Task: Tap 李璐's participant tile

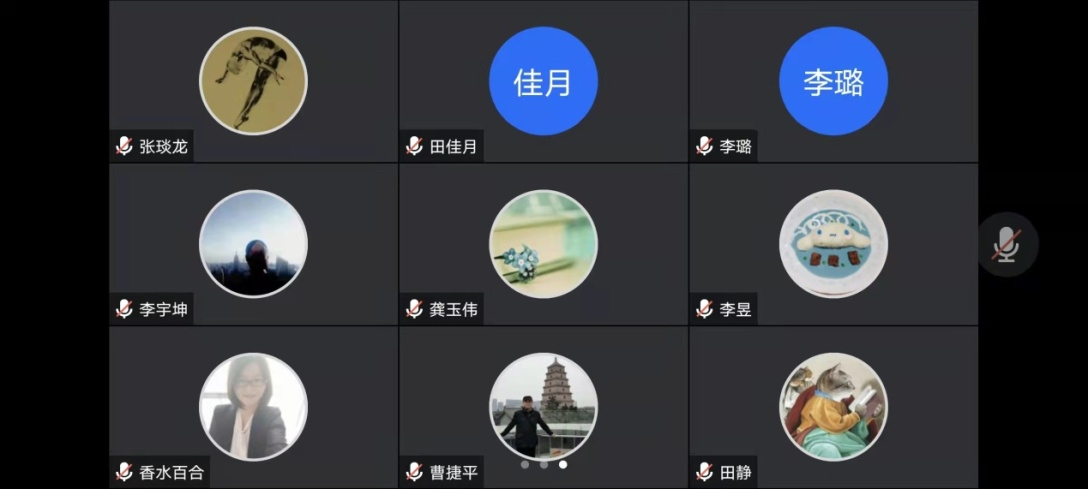Action: click(833, 81)
